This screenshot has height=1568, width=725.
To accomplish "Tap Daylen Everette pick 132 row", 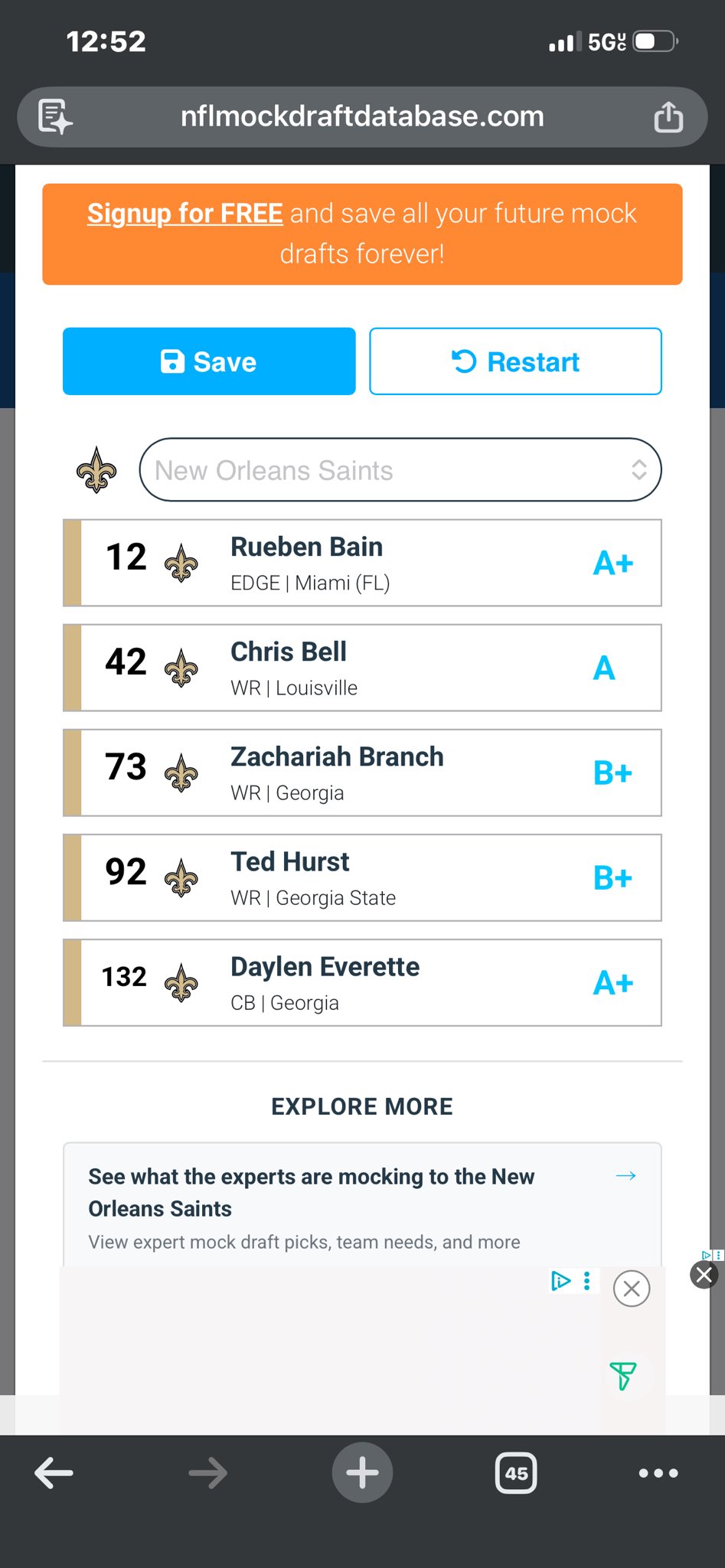I will (x=362, y=983).
